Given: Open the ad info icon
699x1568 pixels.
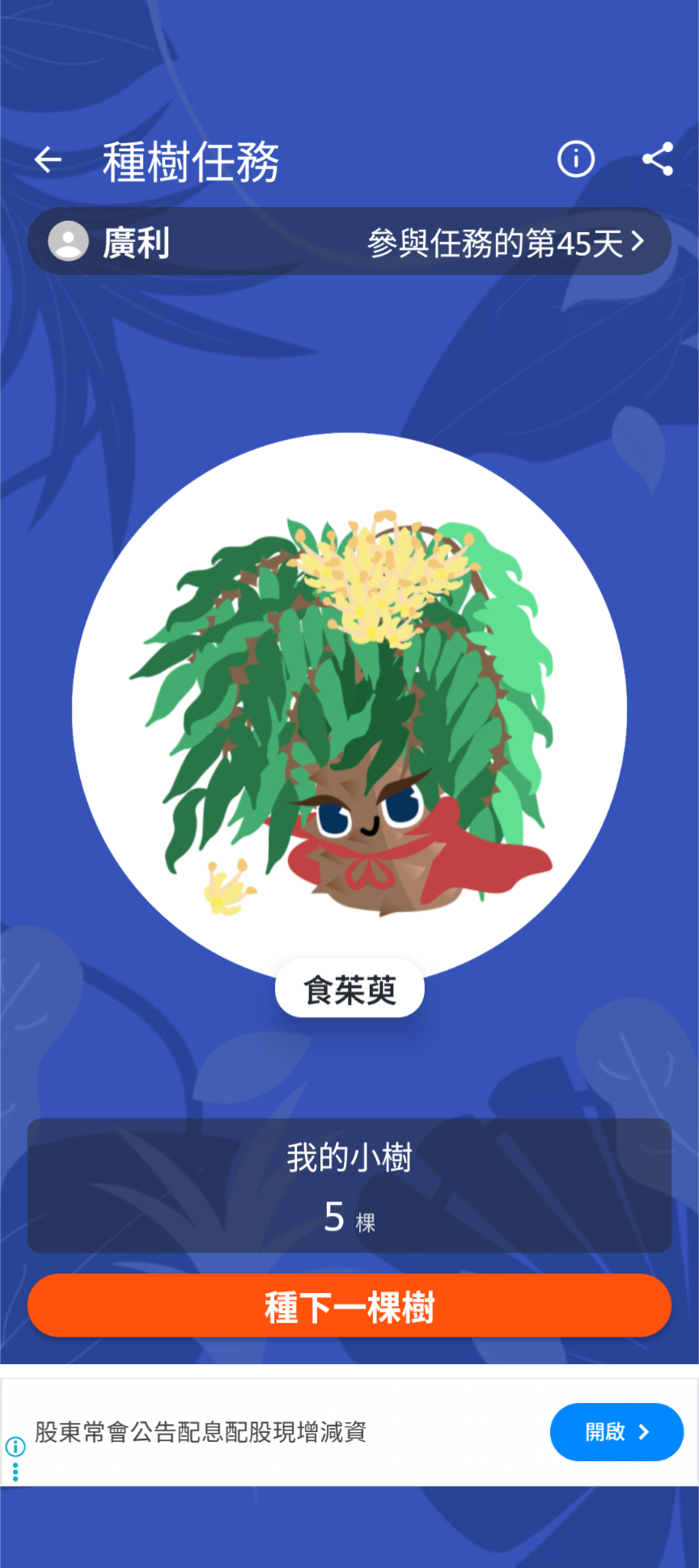Looking at the screenshot, I should (15, 1446).
